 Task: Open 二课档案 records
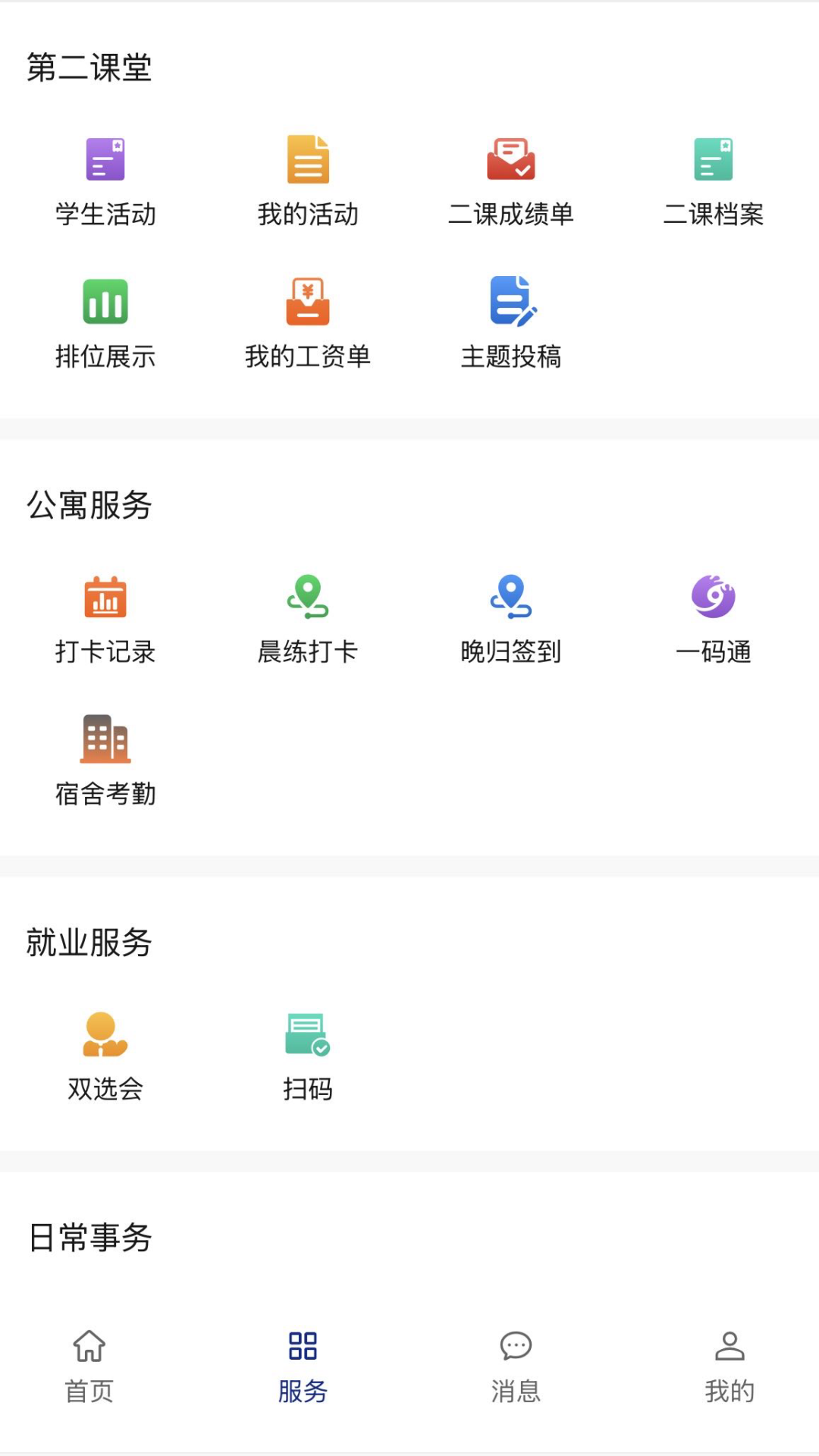tap(713, 180)
